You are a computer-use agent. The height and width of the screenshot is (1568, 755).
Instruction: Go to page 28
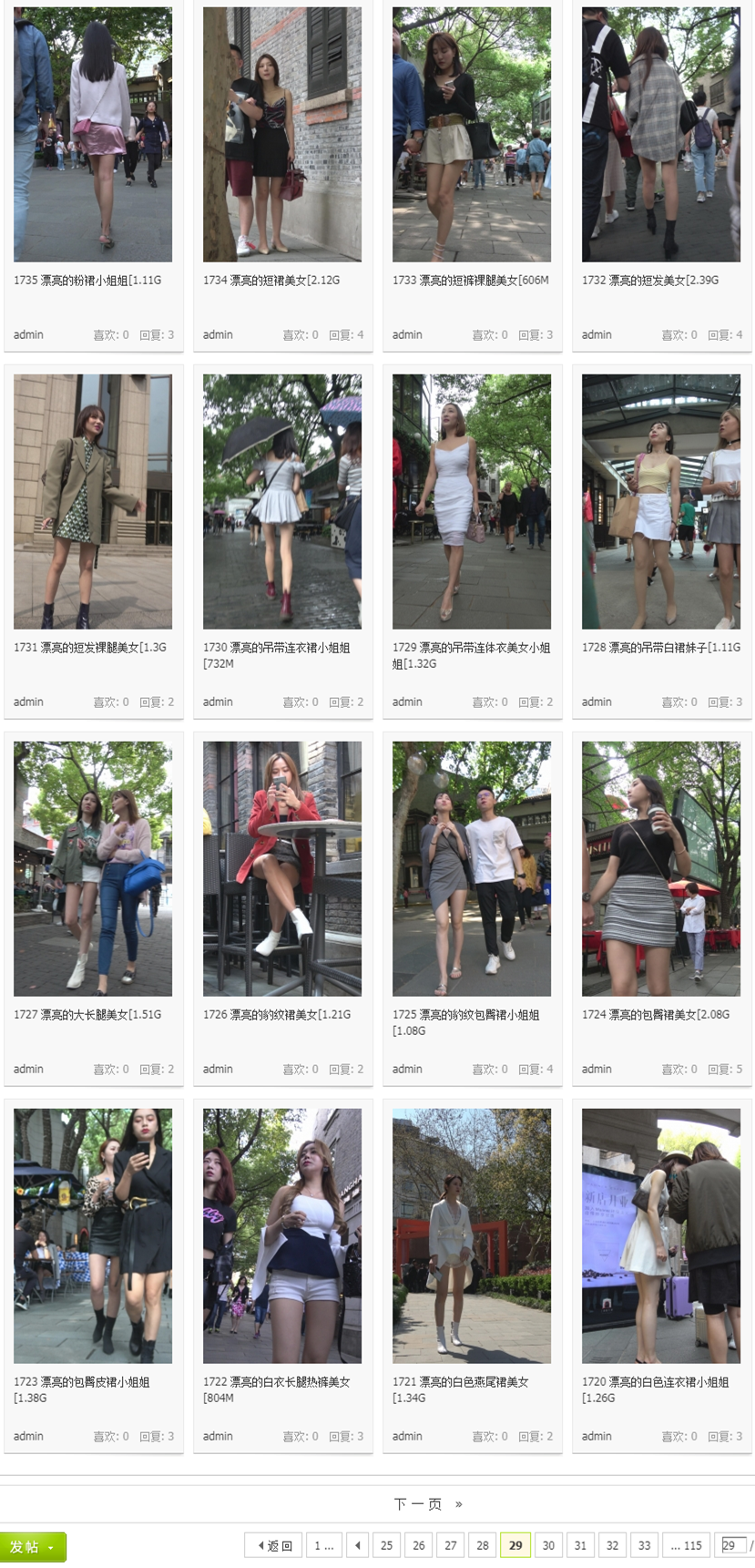pos(483,1545)
